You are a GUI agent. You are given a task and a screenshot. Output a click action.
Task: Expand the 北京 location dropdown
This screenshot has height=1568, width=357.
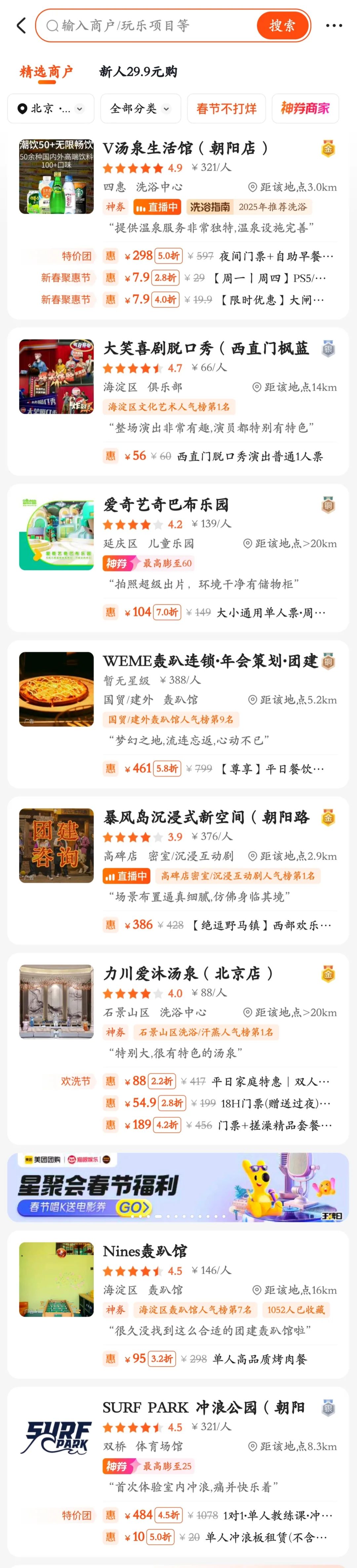coord(51,108)
